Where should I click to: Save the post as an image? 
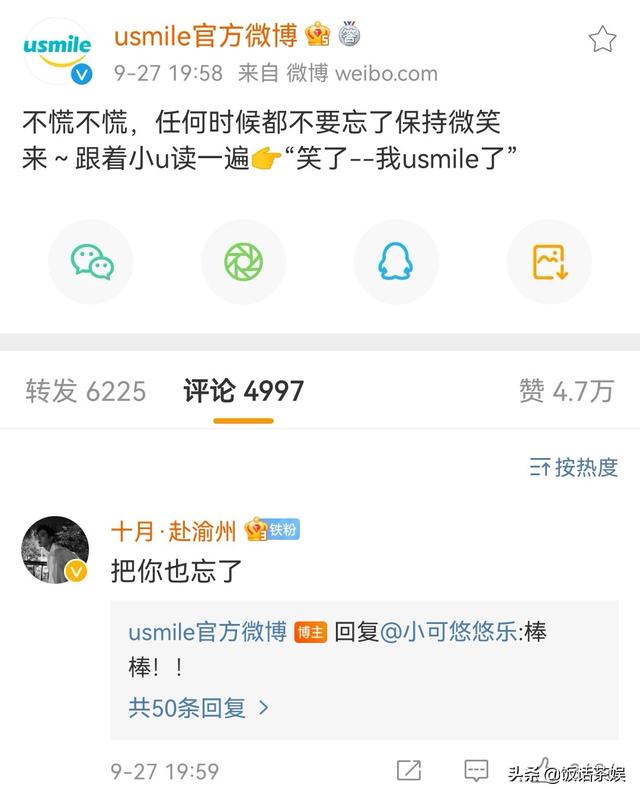point(549,262)
